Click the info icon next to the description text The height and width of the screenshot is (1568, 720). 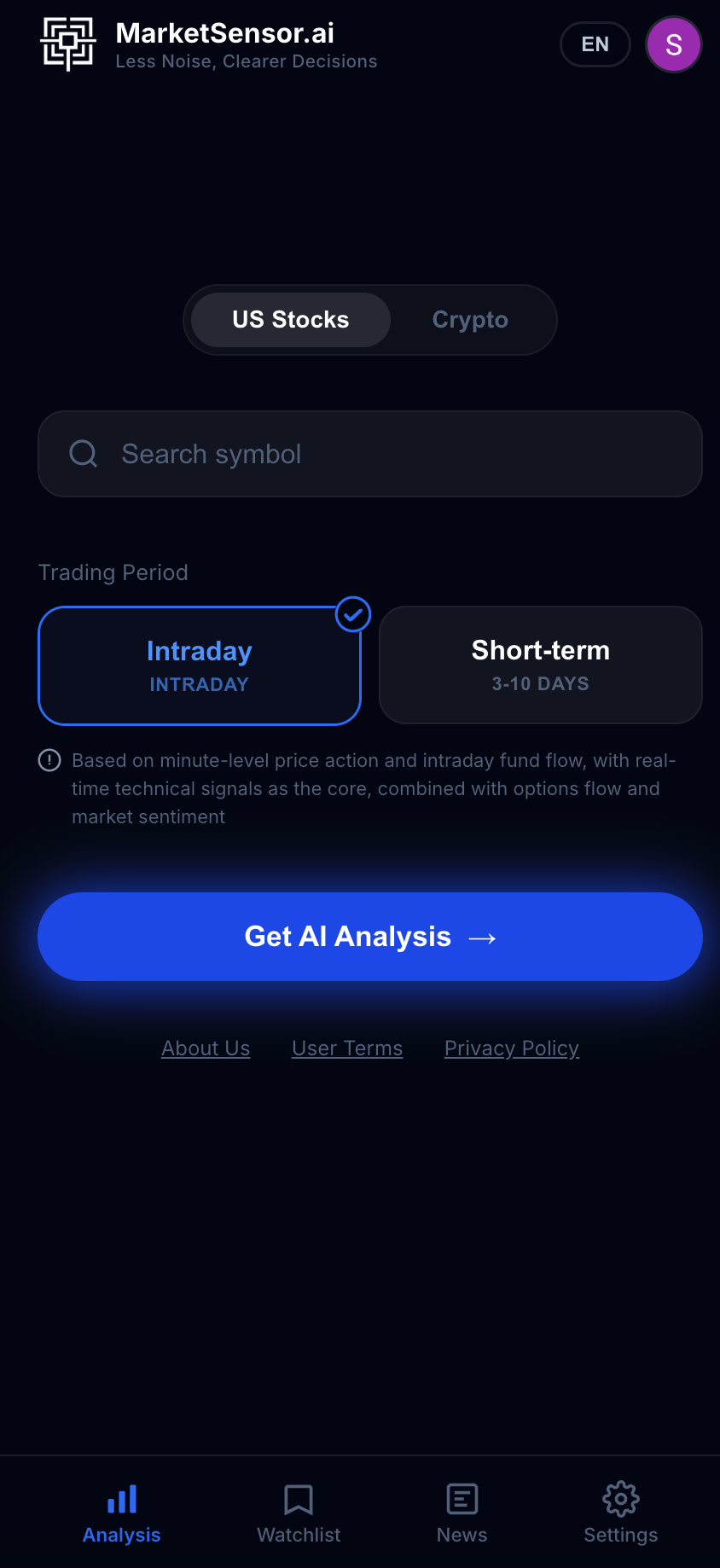coord(49,759)
